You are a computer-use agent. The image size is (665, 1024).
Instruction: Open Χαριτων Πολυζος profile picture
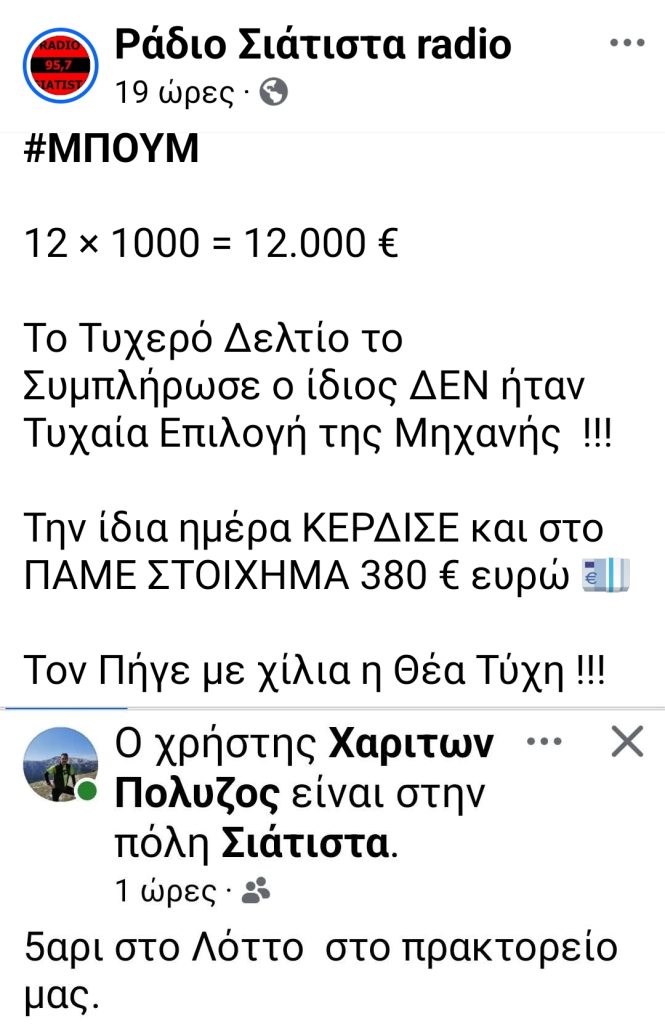tap(58, 764)
